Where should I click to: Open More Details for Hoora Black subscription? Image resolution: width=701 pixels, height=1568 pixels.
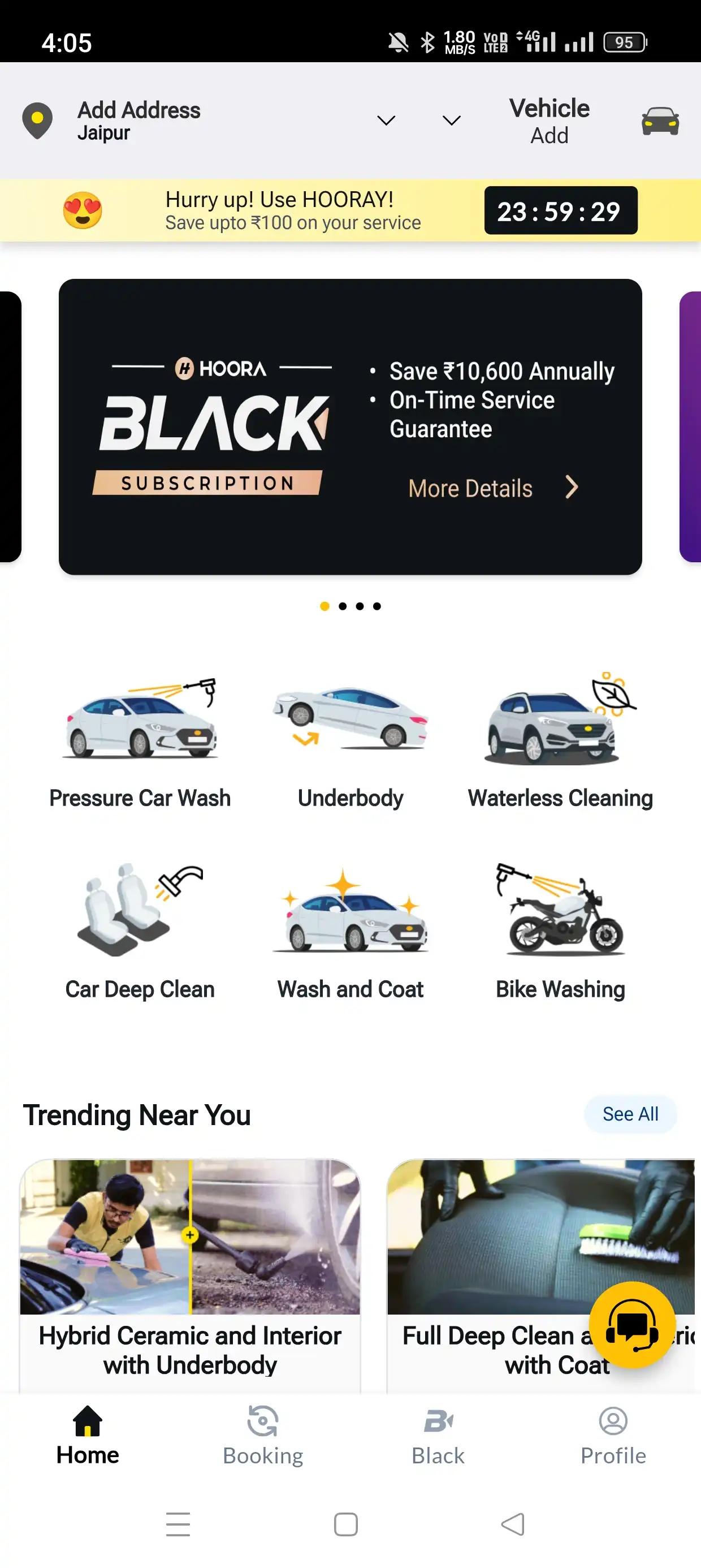[492, 488]
